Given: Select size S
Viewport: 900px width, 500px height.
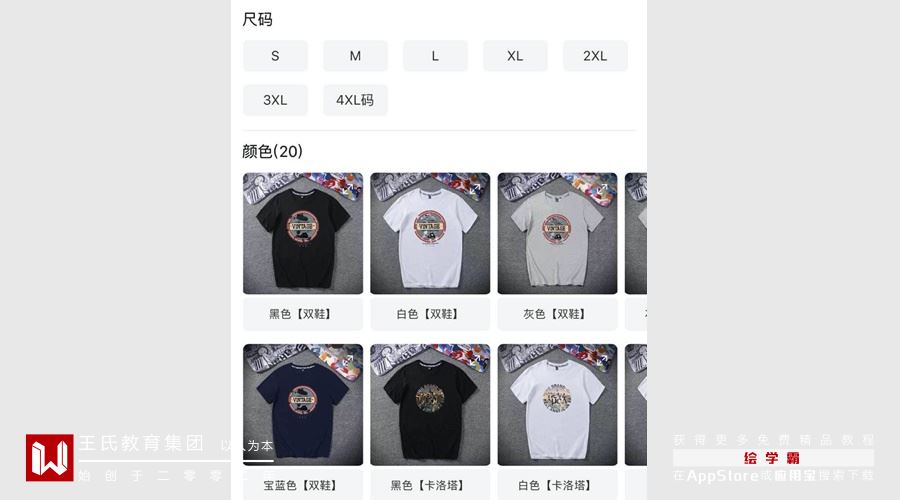Looking at the screenshot, I should tap(275, 56).
